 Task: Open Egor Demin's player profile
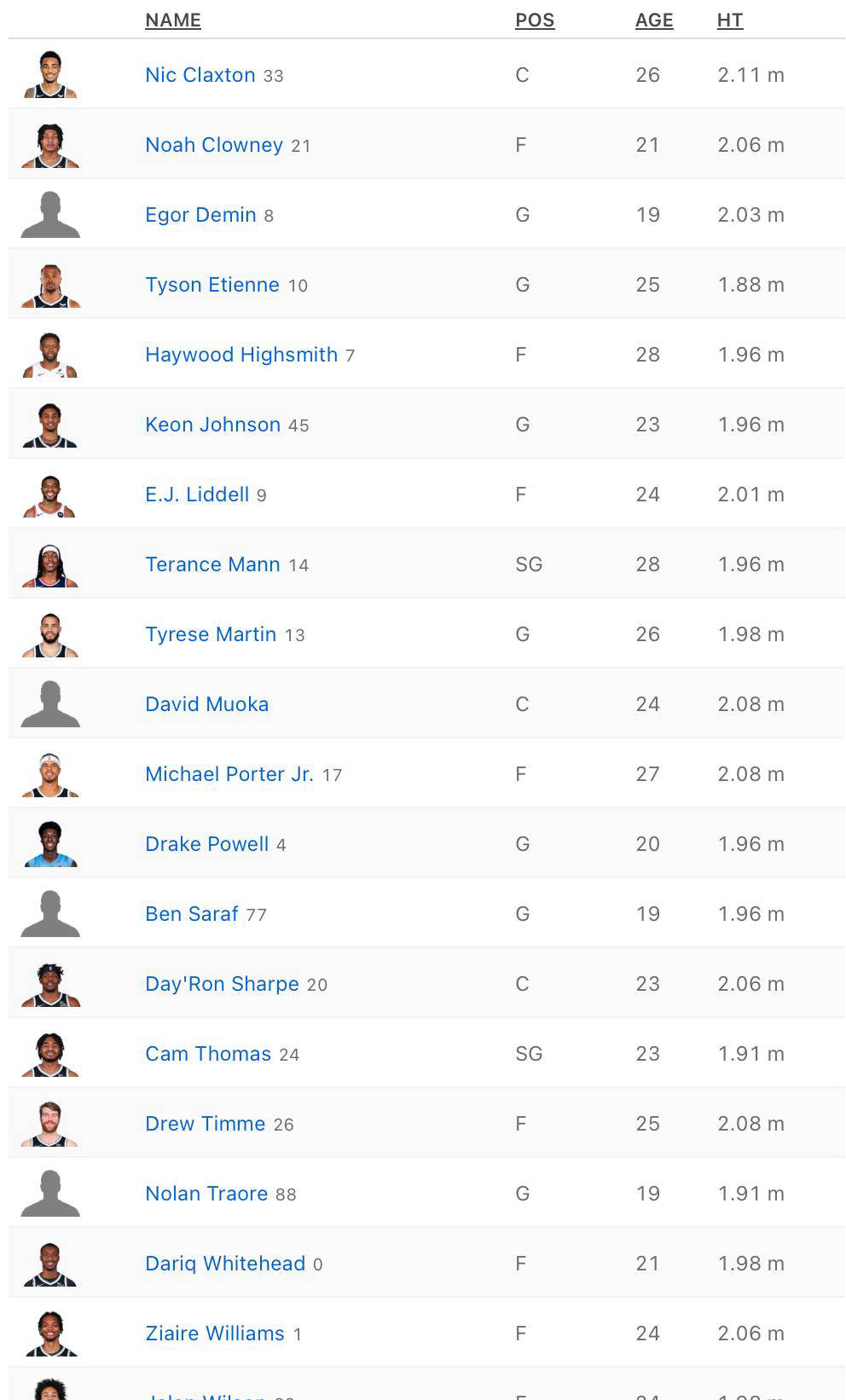coord(200,215)
